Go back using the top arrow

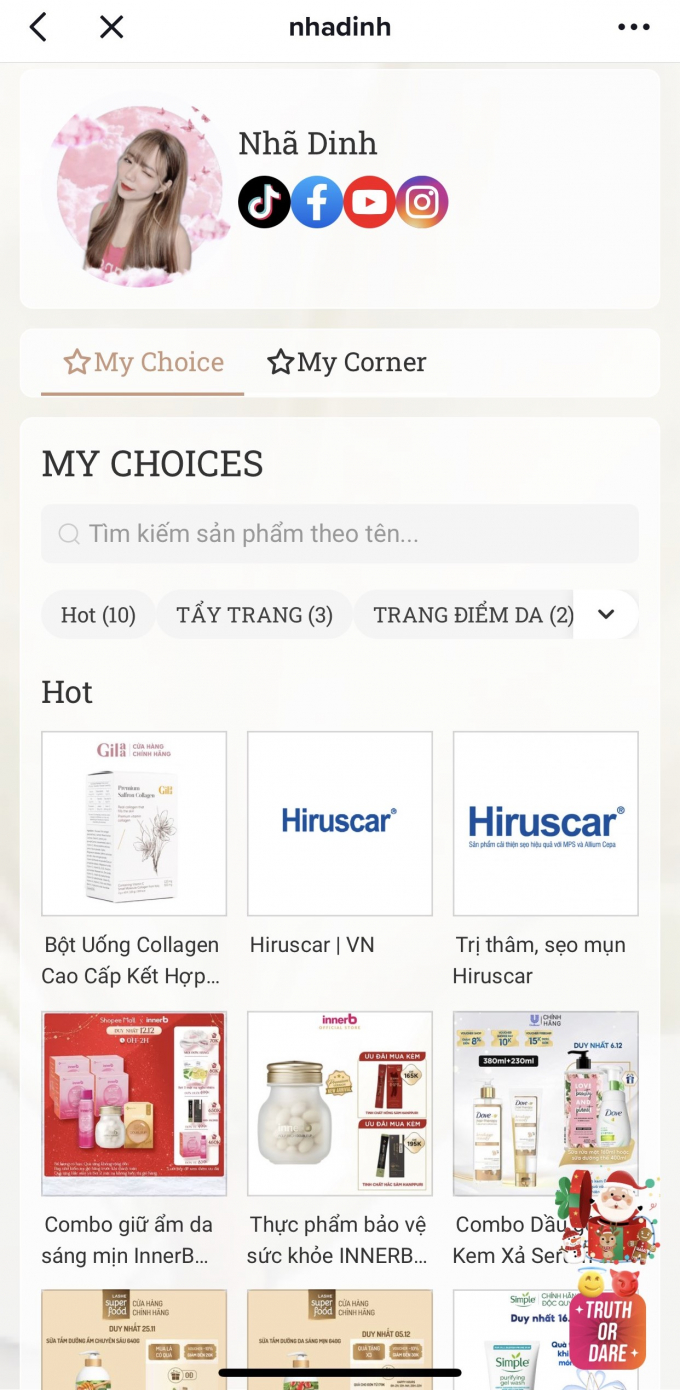38,27
